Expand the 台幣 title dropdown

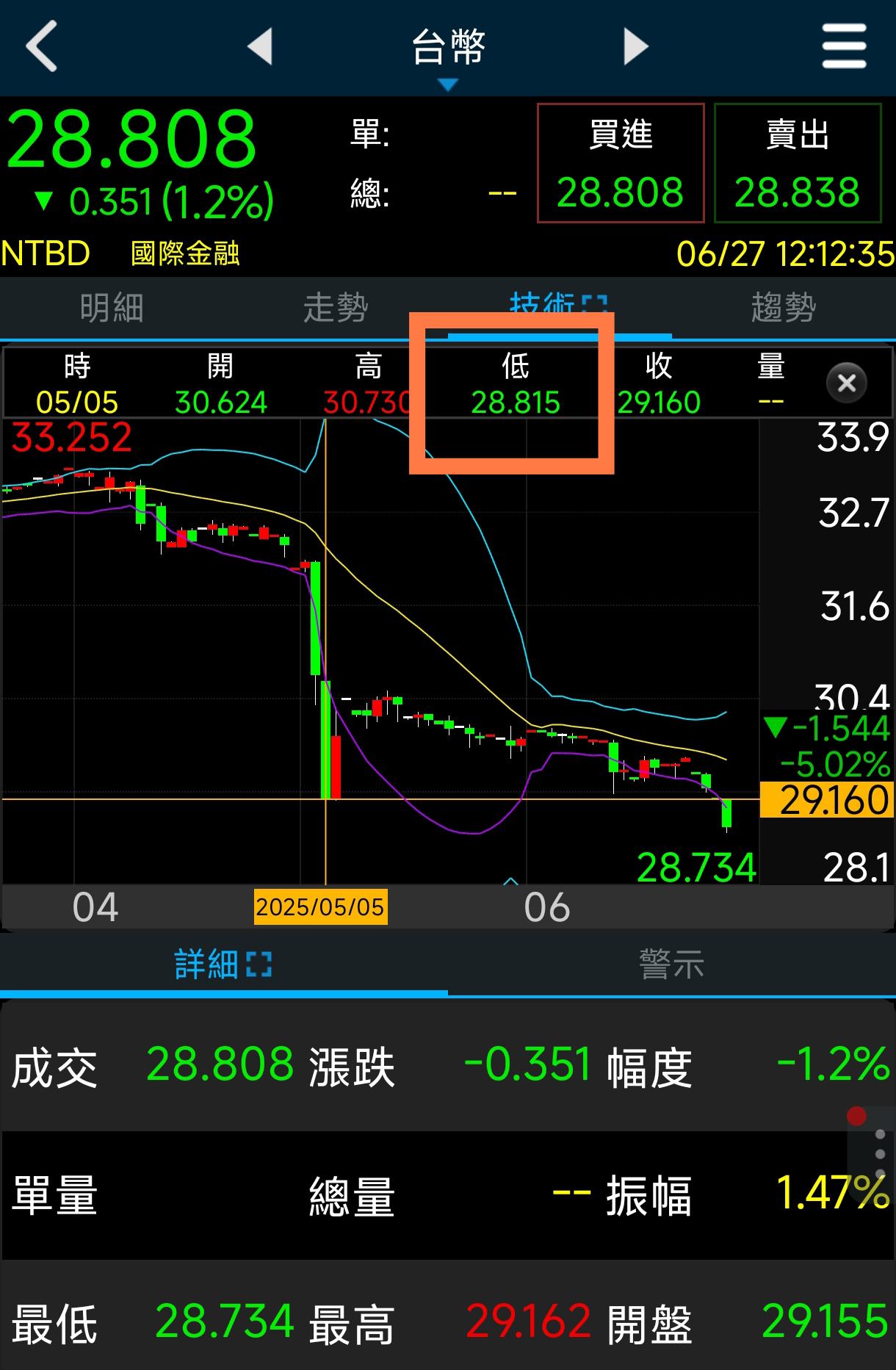point(448,55)
